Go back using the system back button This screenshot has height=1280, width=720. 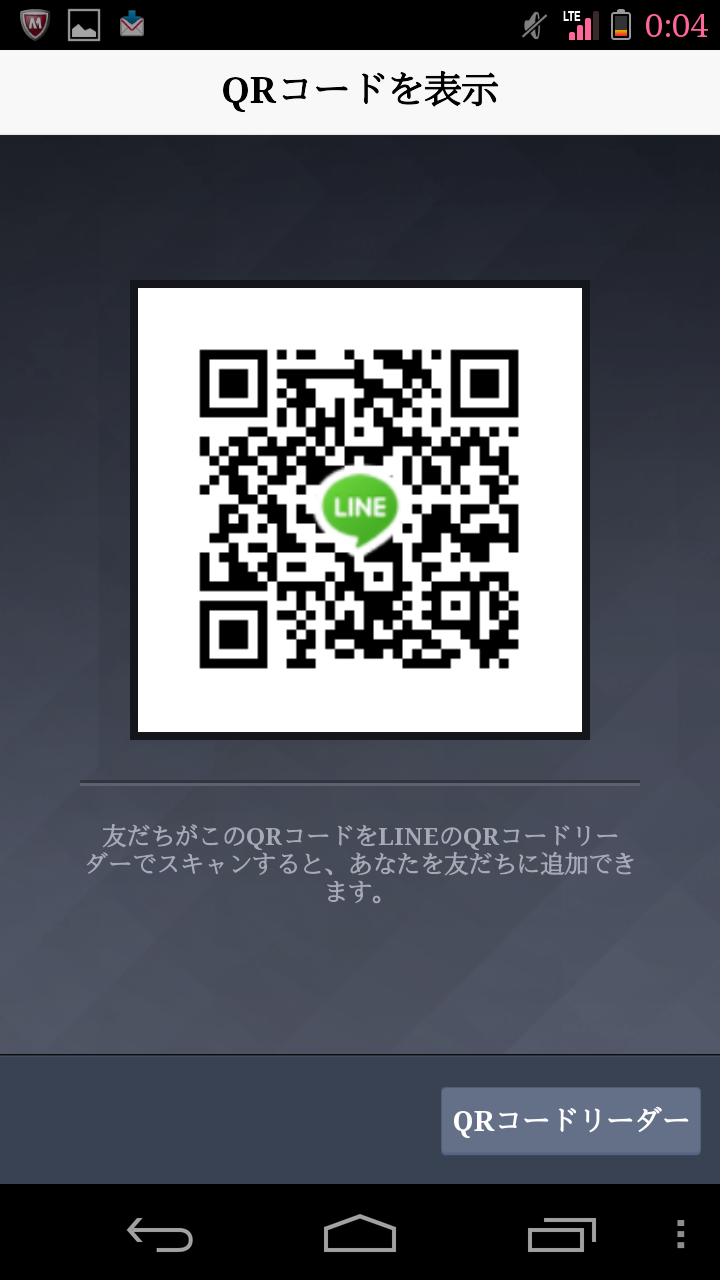coord(160,1234)
